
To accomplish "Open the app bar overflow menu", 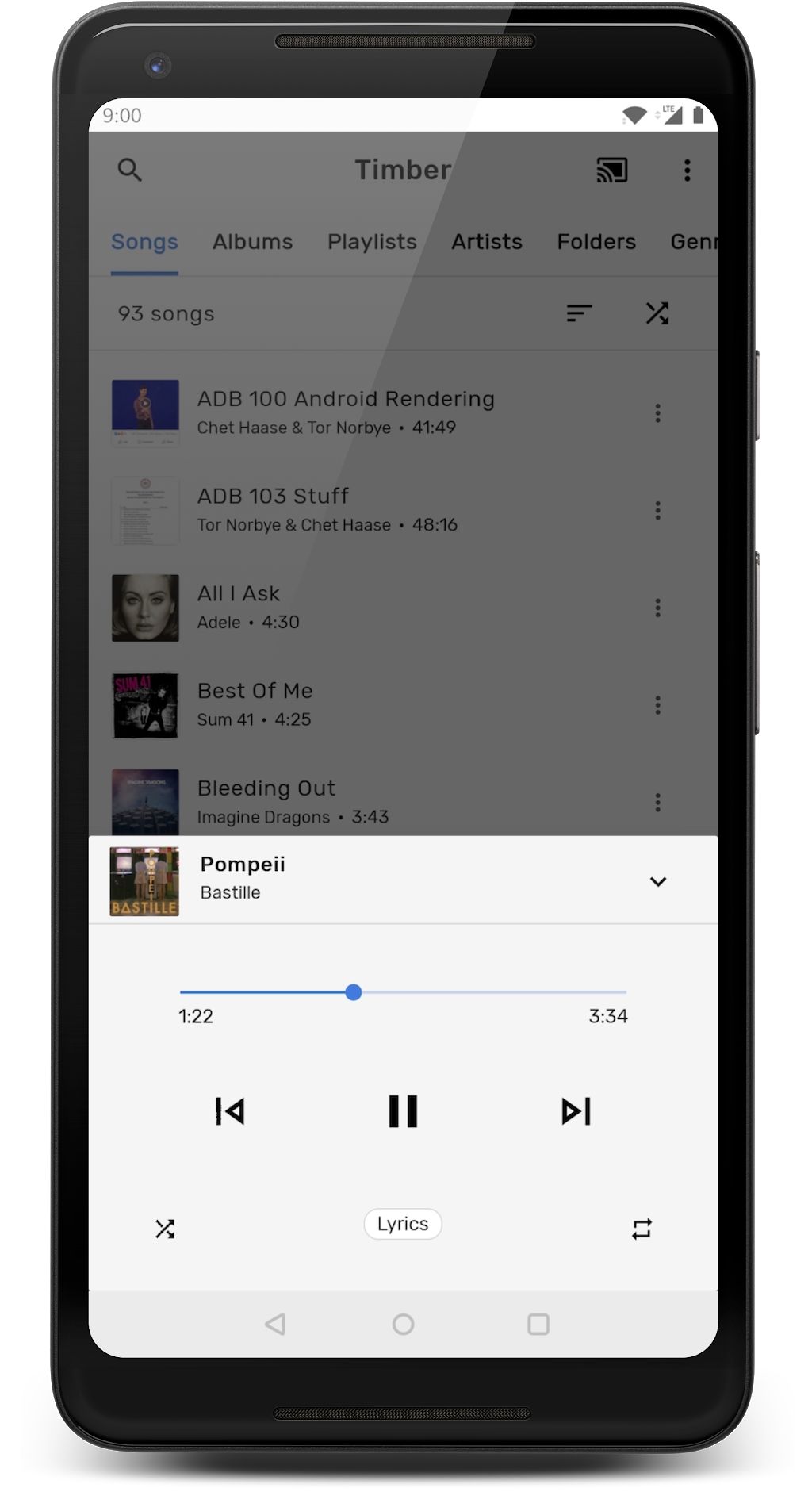I will 688,170.
